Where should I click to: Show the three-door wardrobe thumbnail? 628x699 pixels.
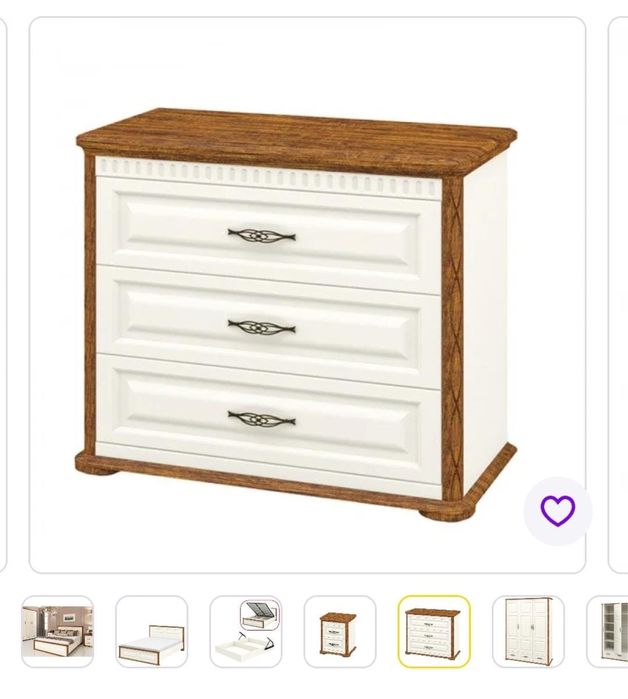pos(528,632)
